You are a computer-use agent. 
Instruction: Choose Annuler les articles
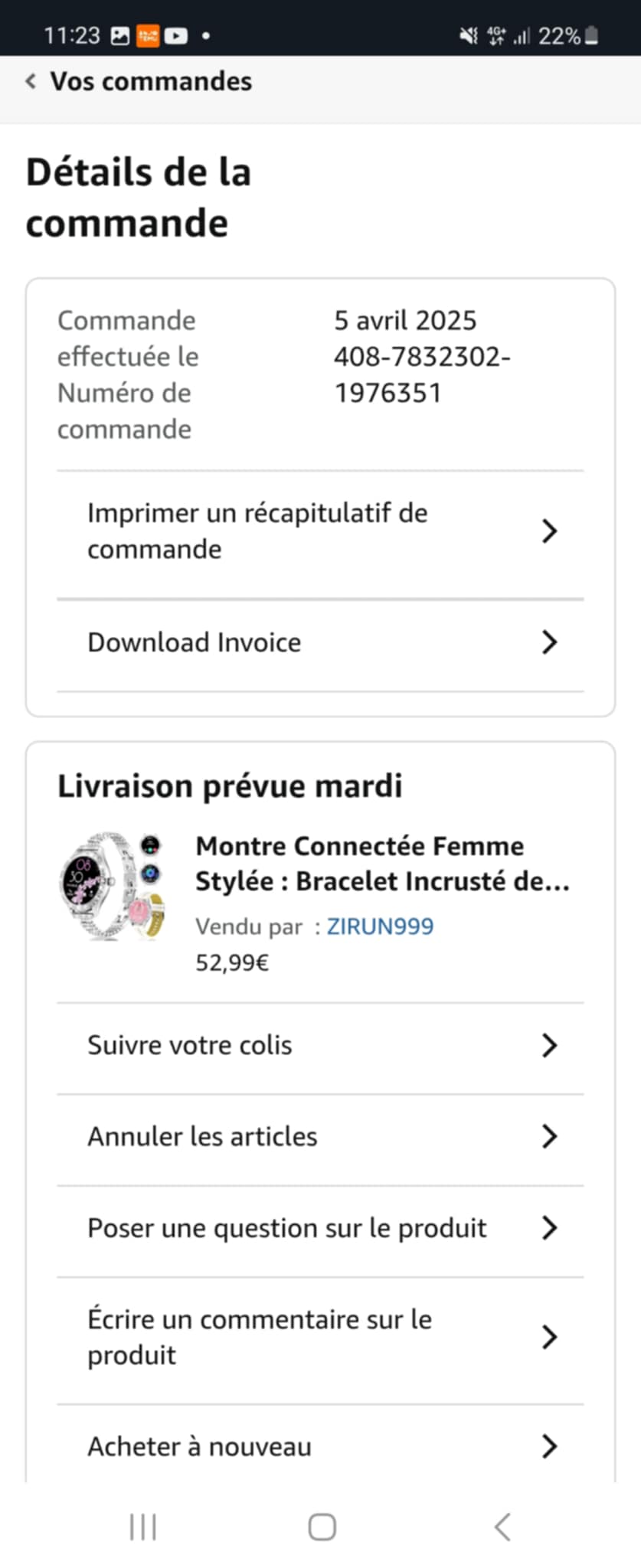point(320,1136)
